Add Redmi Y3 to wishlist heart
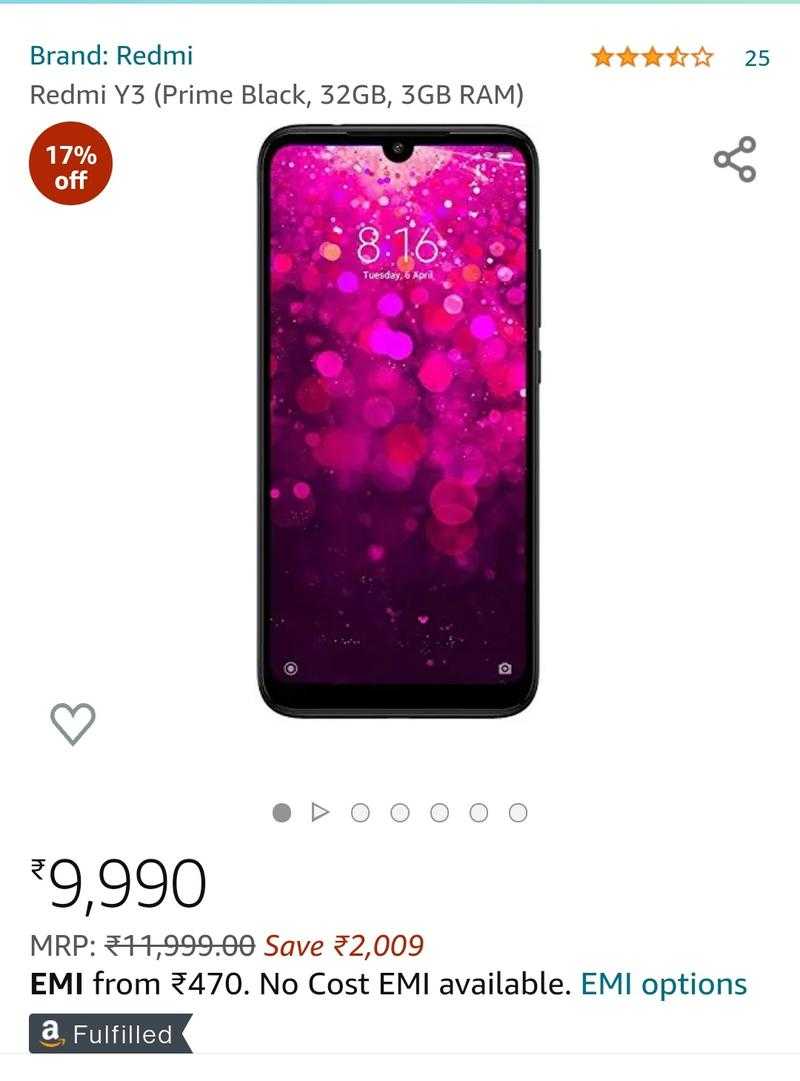 [73, 723]
